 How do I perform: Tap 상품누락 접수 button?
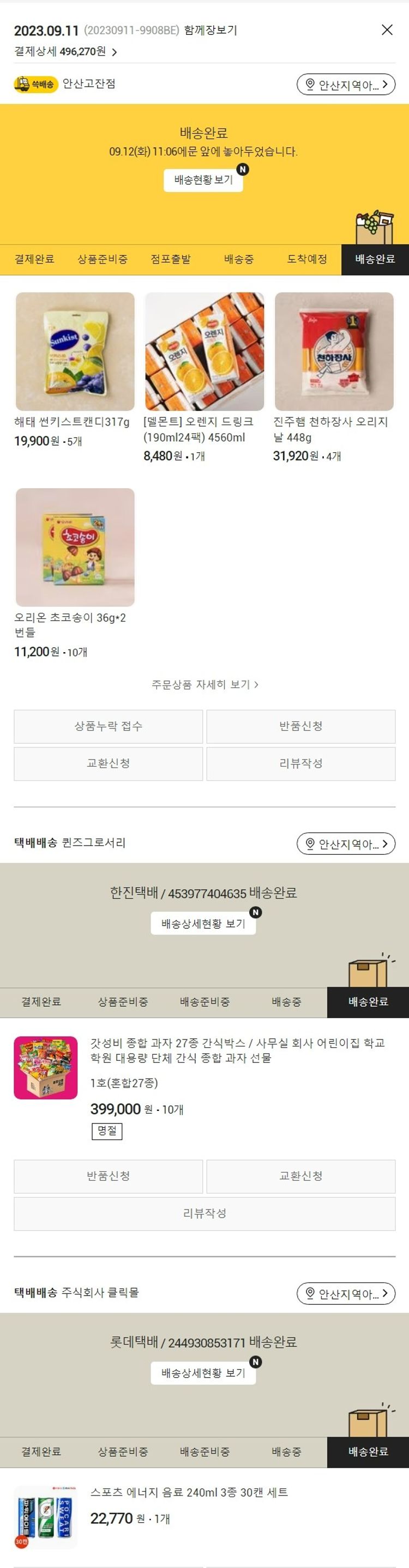point(109,726)
